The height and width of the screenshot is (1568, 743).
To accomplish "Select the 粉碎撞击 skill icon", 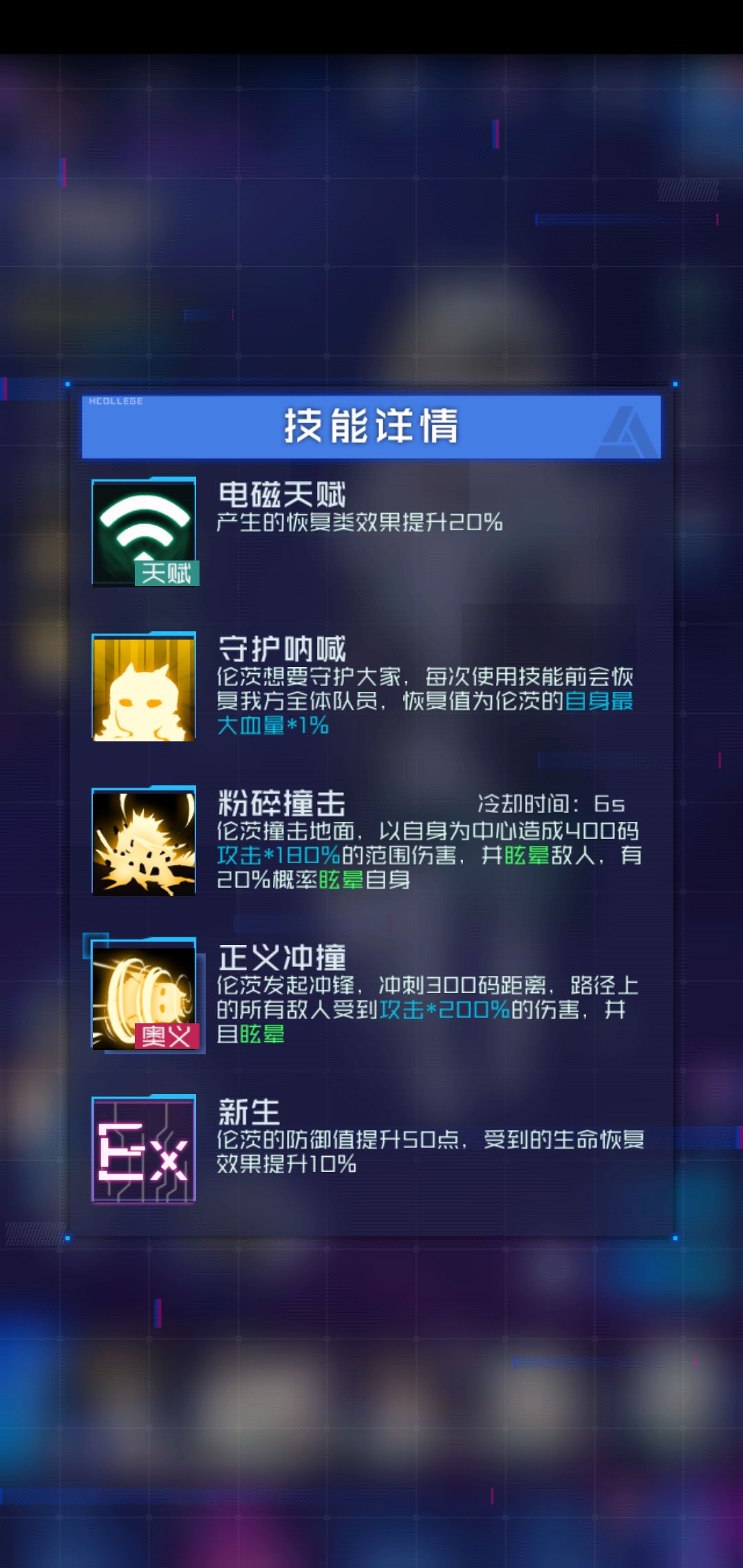I will (144, 840).
